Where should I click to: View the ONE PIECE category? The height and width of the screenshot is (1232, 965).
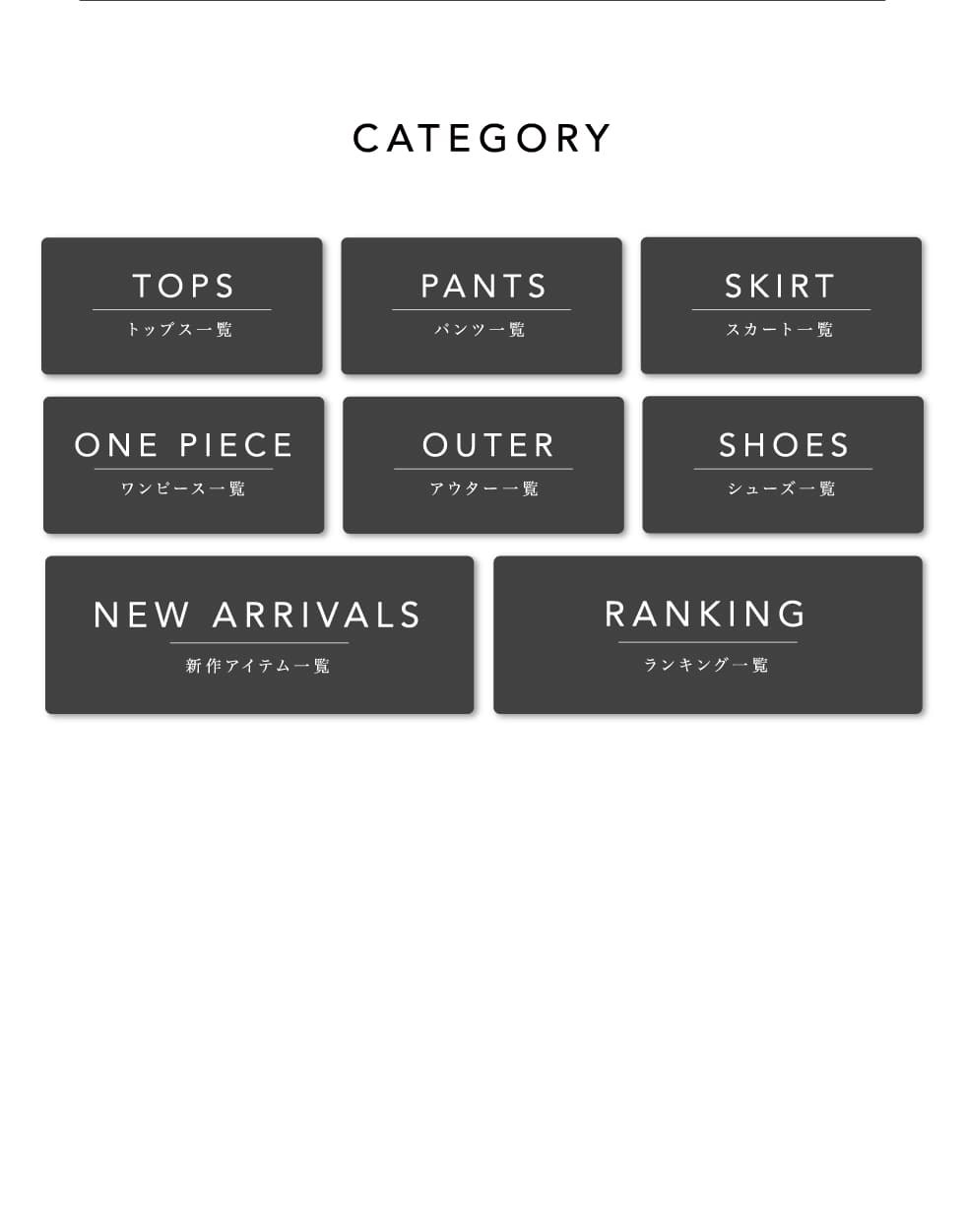pyautogui.click(x=184, y=465)
